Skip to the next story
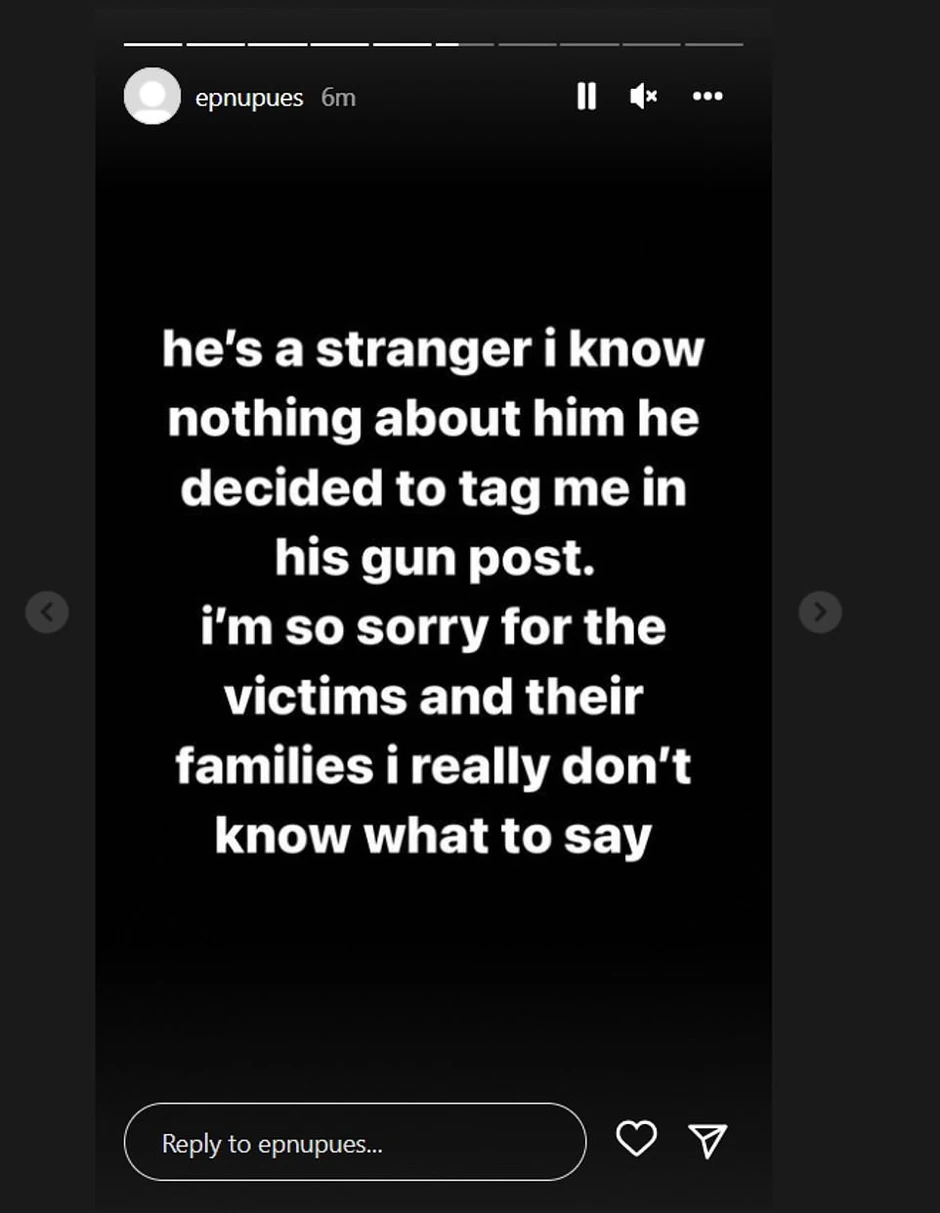The width and height of the screenshot is (940, 1213). (820, 611)
